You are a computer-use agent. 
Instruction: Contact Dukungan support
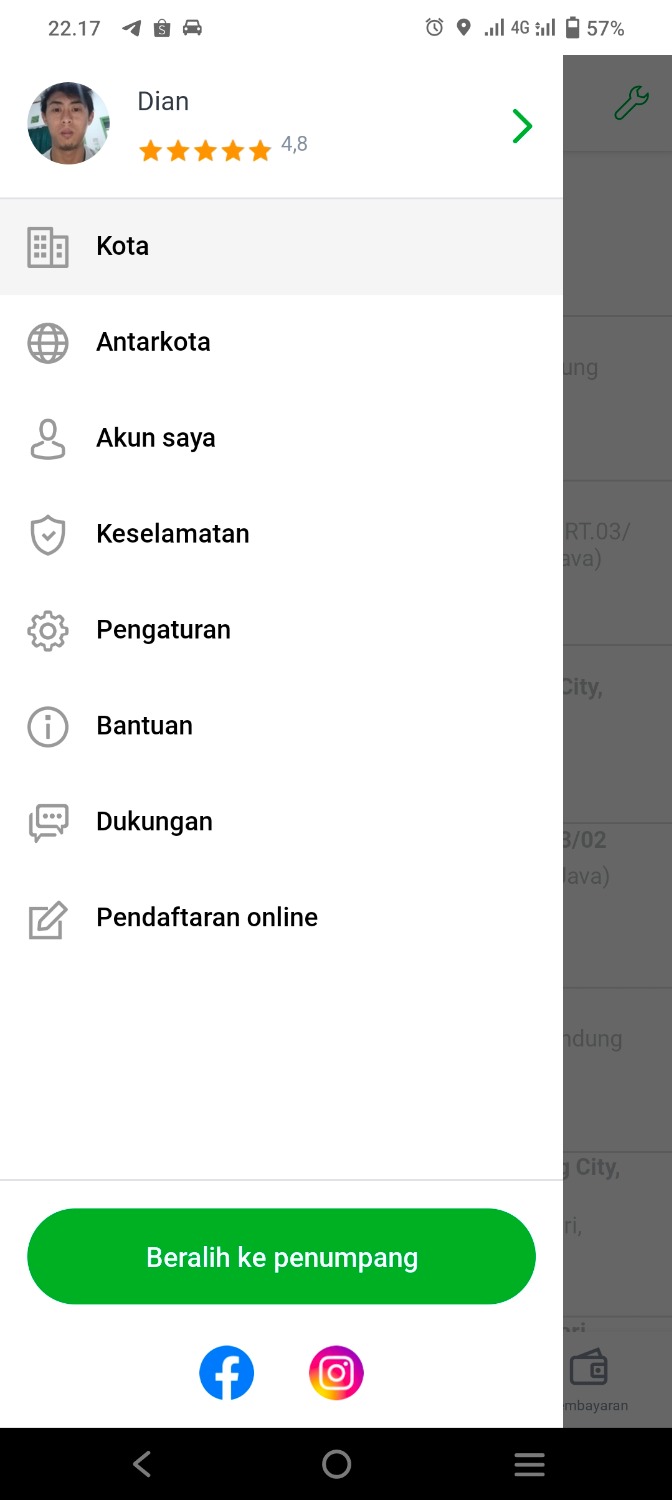(154, 822)
